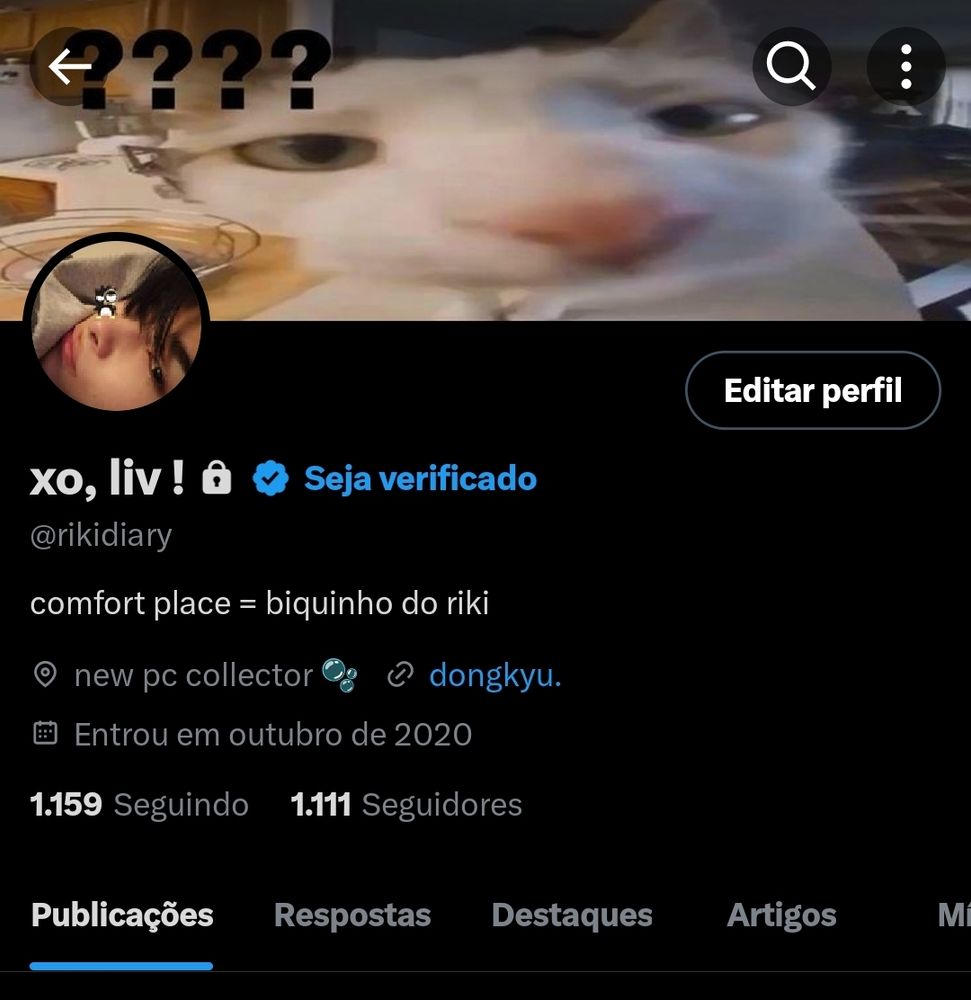Open profile search icon

pos(791,67)
